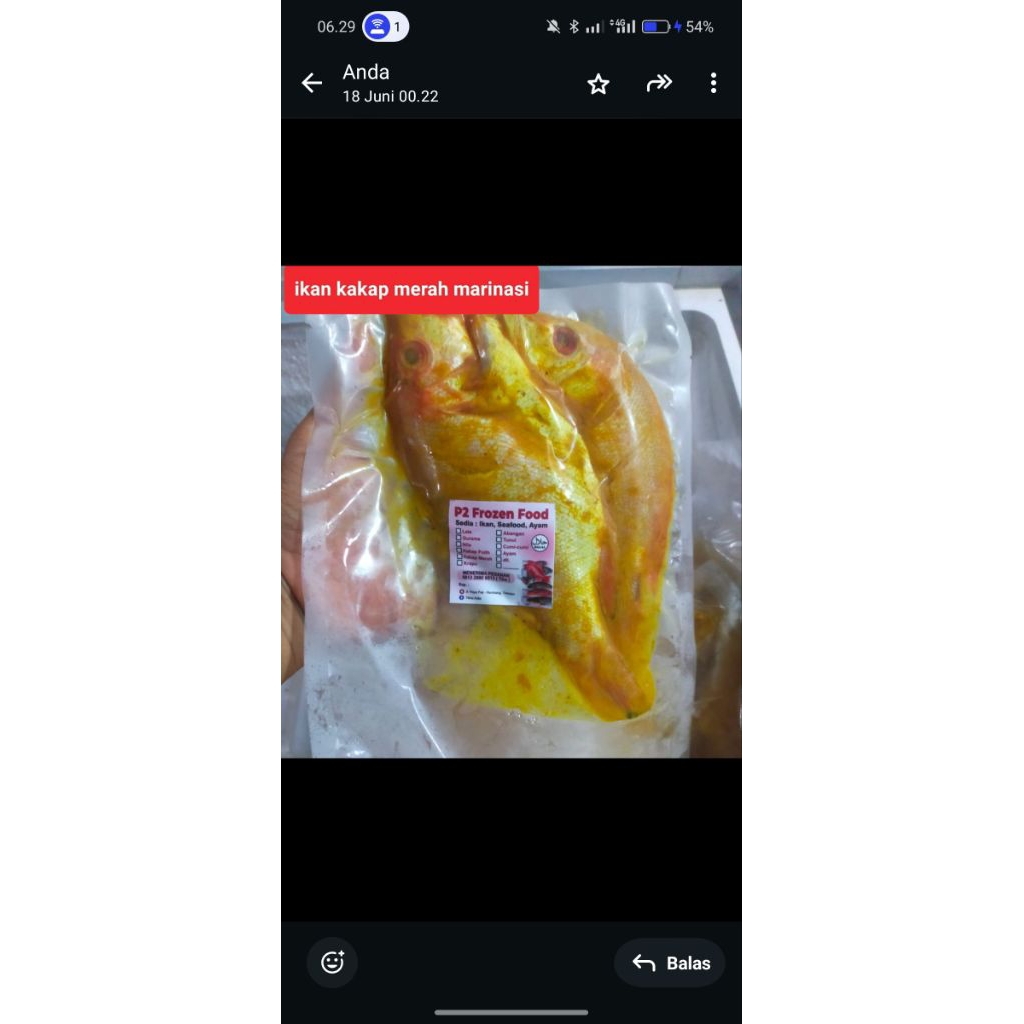
Task: React with the emoji icon
Action: click(x=332, y=963)
